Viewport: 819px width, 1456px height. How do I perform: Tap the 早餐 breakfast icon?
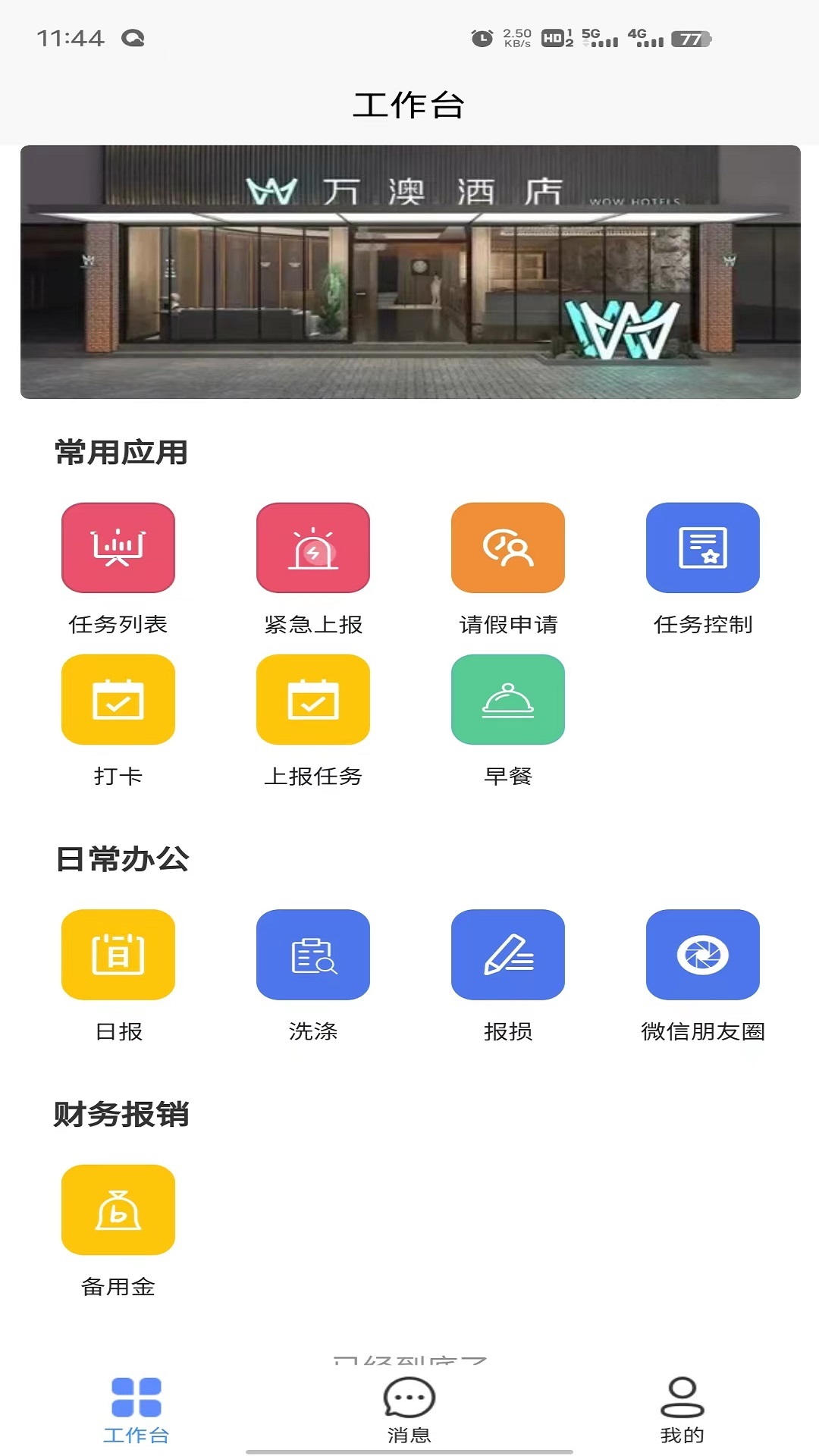coord(508,699)
